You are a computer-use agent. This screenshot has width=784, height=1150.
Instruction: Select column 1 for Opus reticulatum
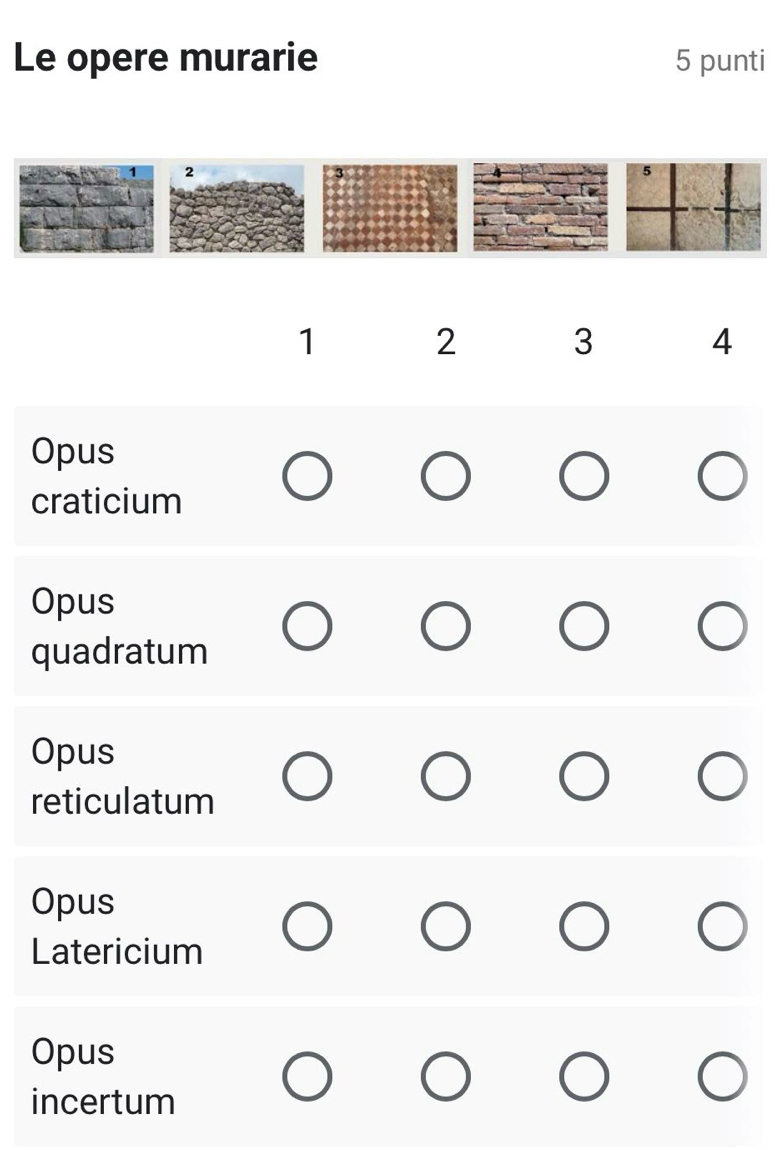(307, 777)
